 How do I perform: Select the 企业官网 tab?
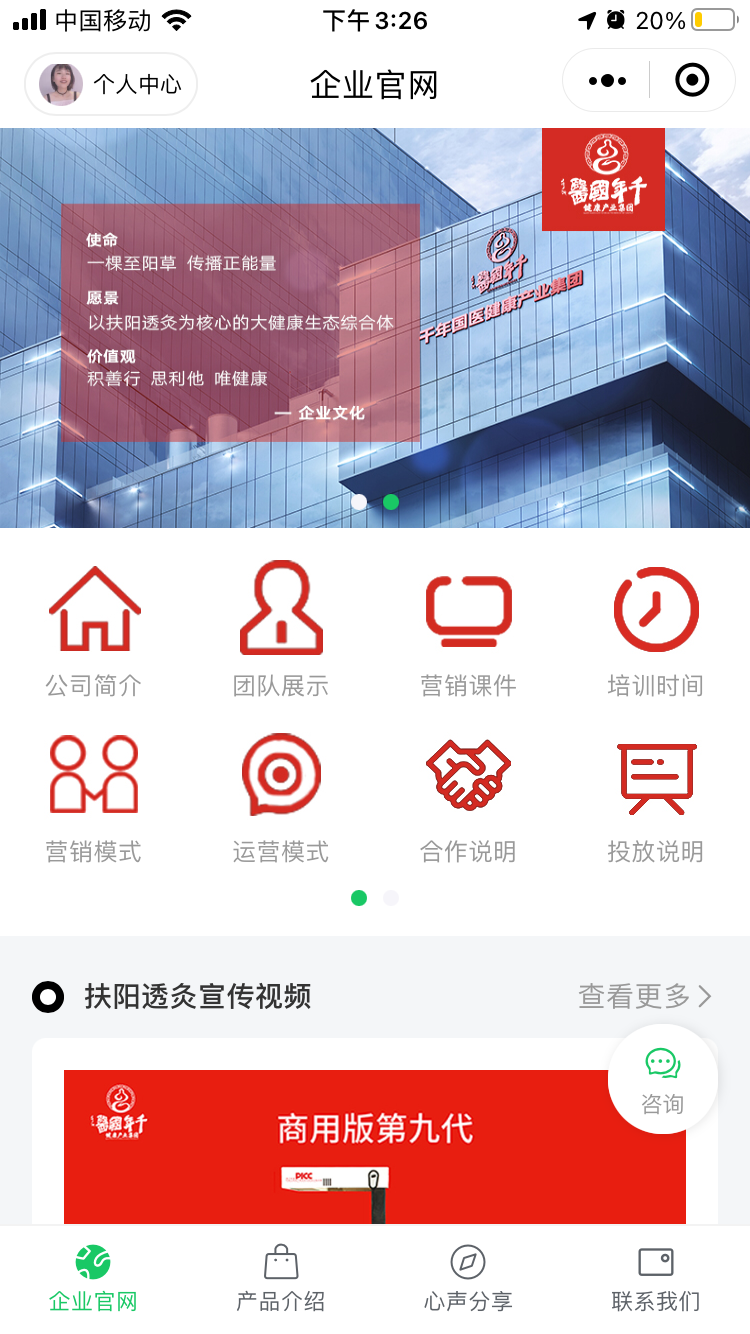pos(93,1279)
